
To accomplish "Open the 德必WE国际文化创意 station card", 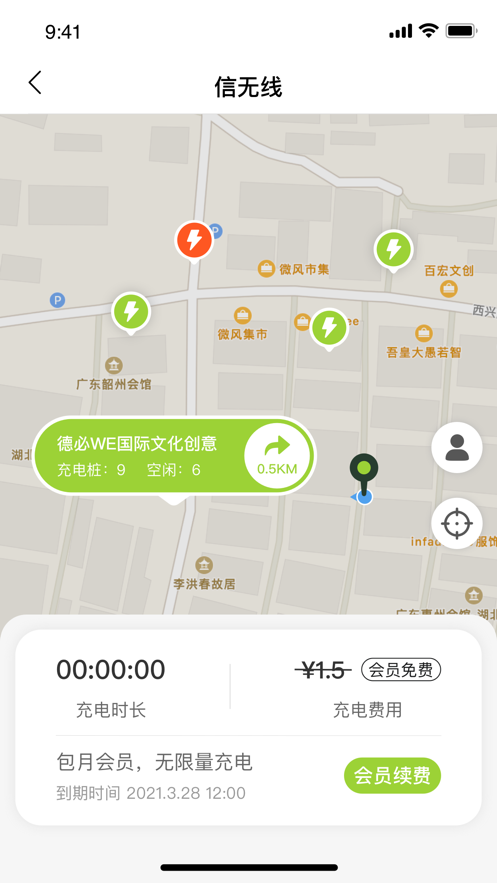I will coord(174,456).
